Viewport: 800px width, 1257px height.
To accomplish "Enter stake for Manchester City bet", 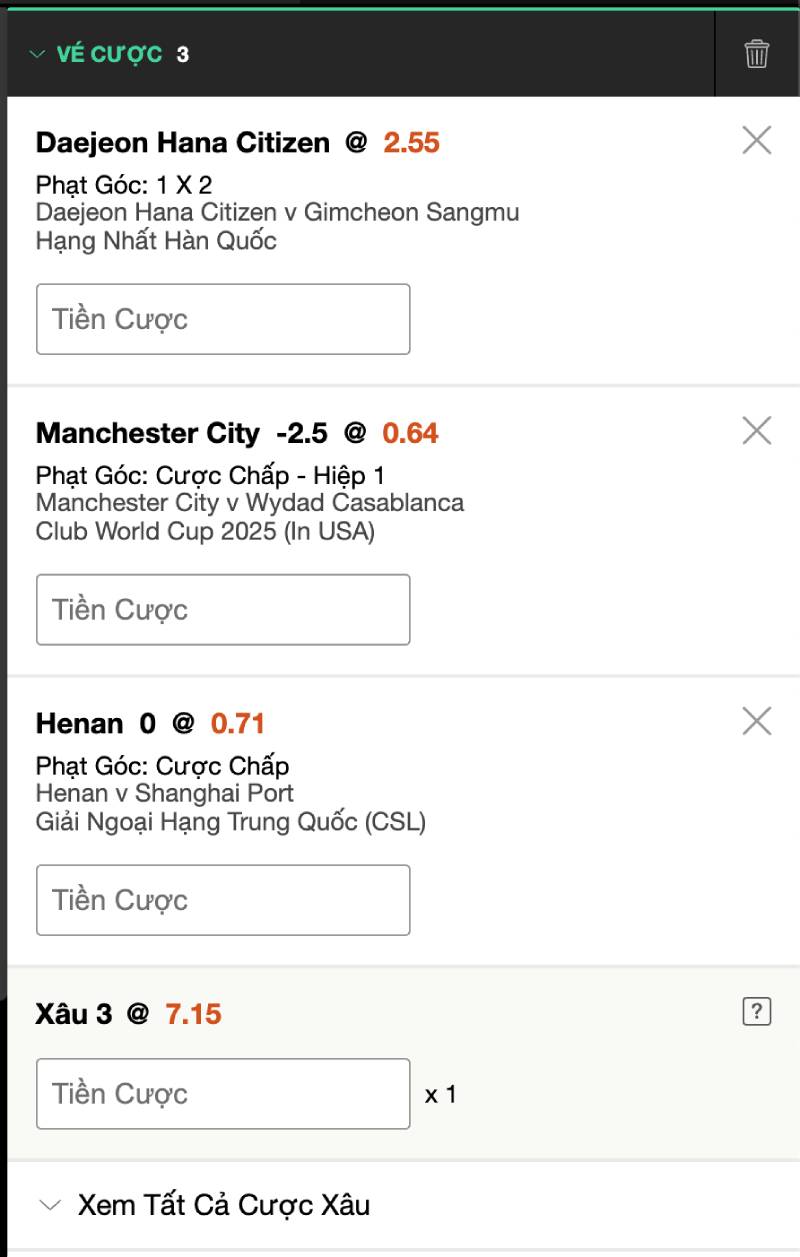I will pyautogui.click(x=223, y=609).
